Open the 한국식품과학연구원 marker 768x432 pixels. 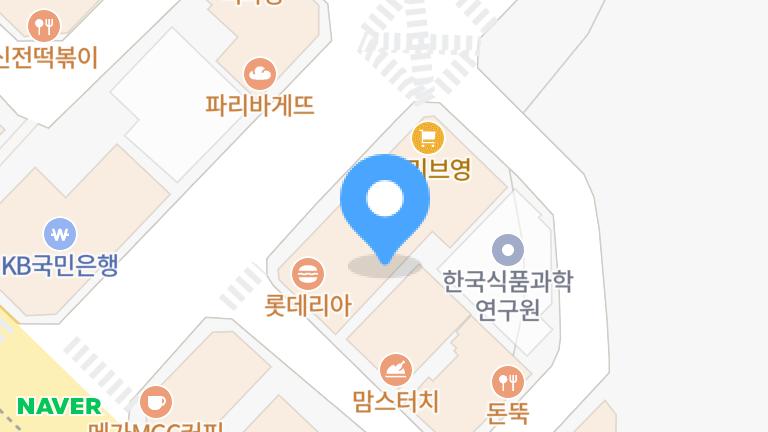click(508, 250)
